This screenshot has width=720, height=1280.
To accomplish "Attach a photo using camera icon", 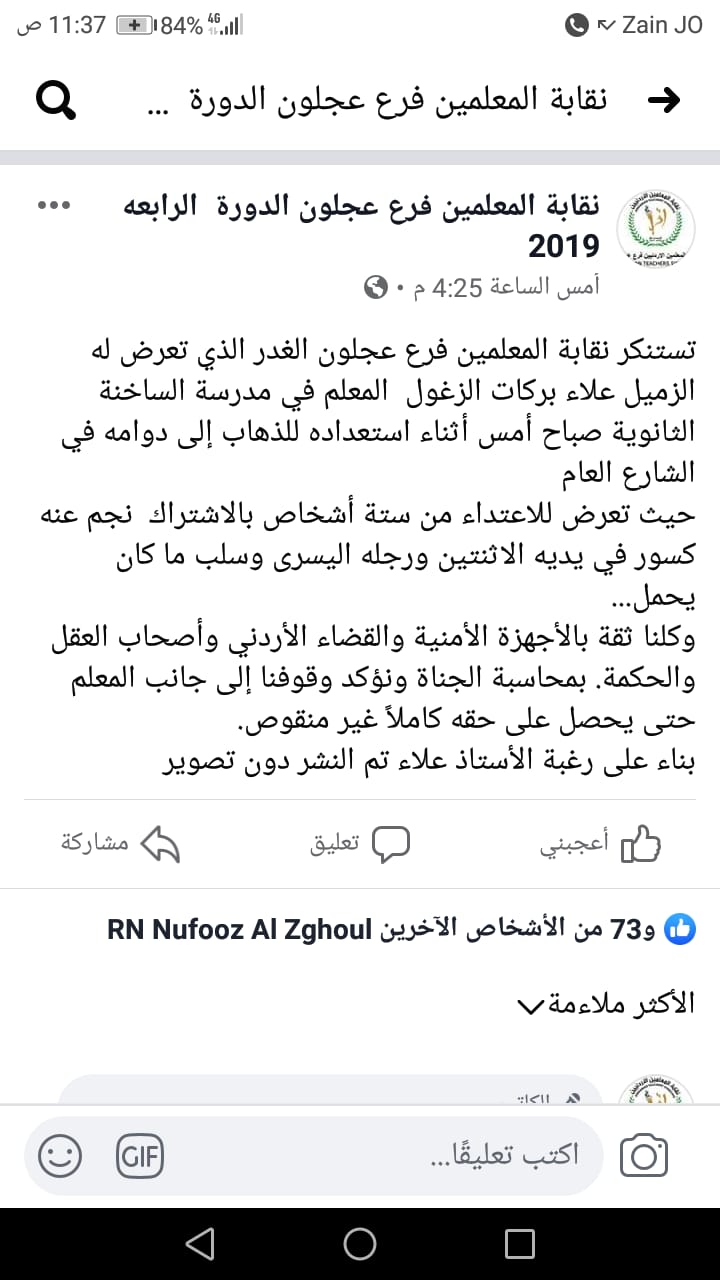I will pos(644,1156).
